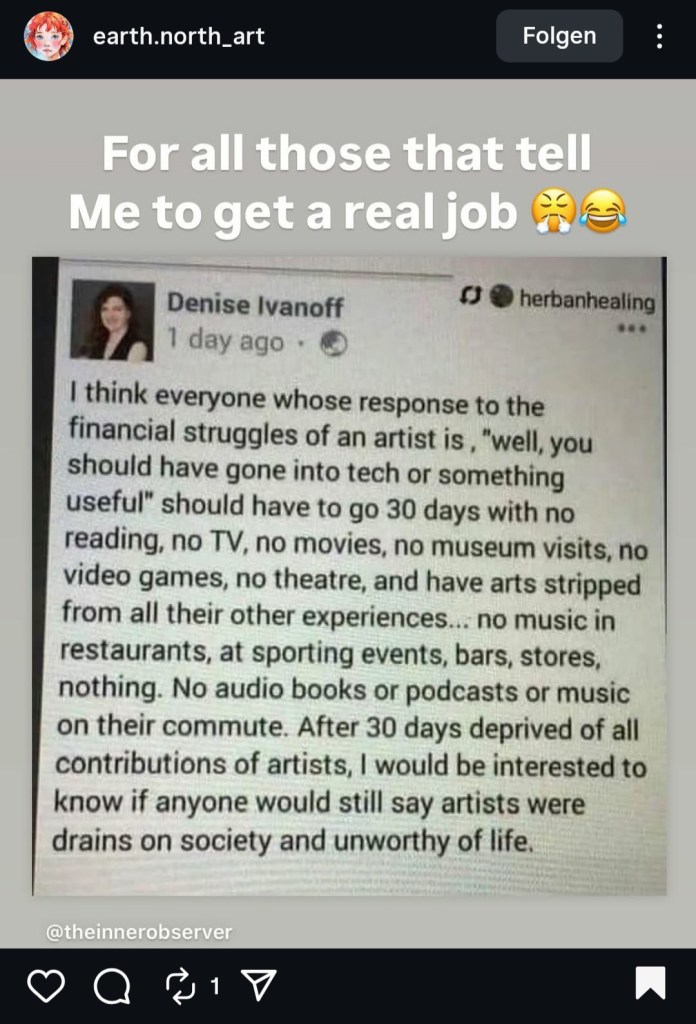
Task: Open the earth.north_art username link
Action: [178, 37]
